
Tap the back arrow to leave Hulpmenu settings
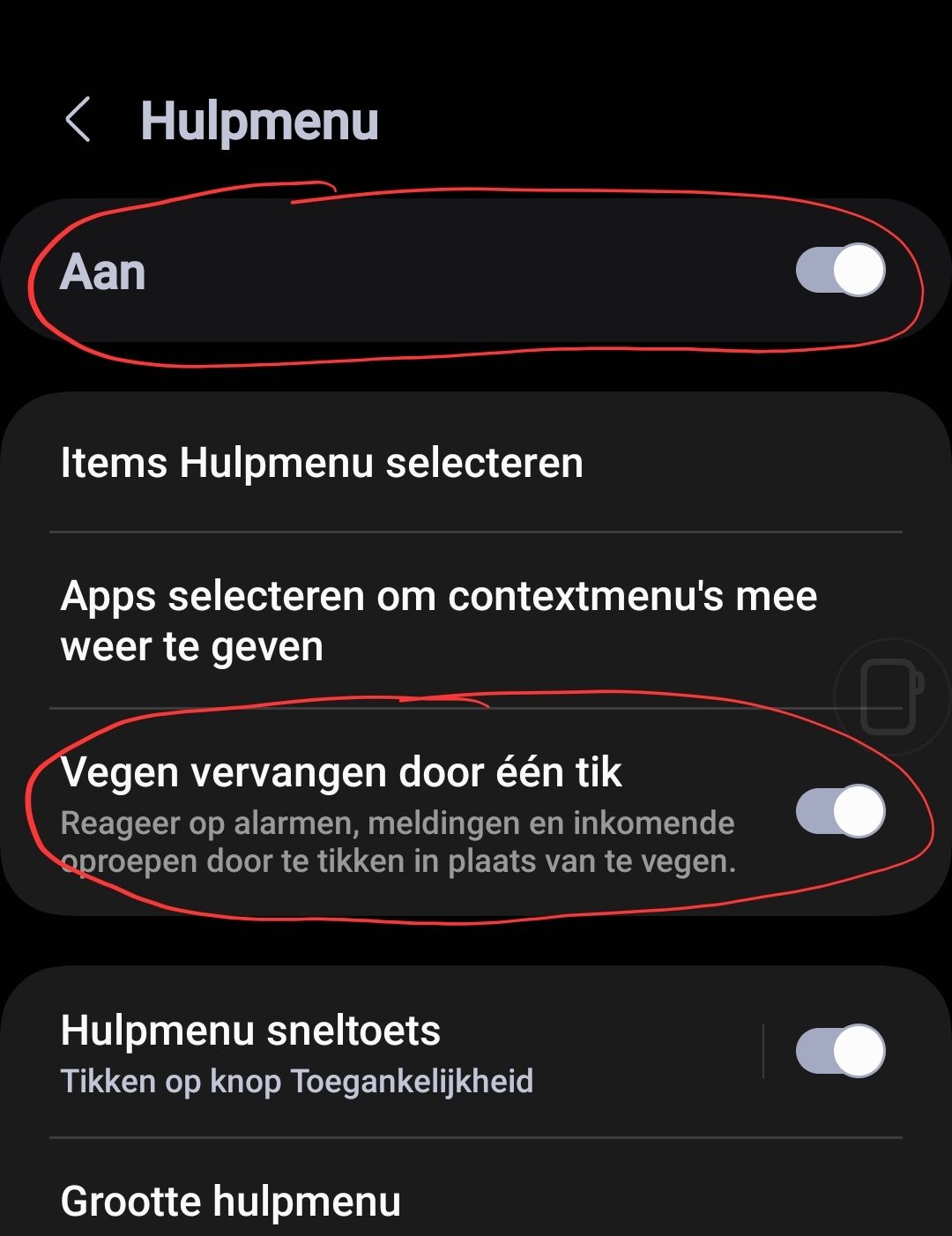click(79, 122)
